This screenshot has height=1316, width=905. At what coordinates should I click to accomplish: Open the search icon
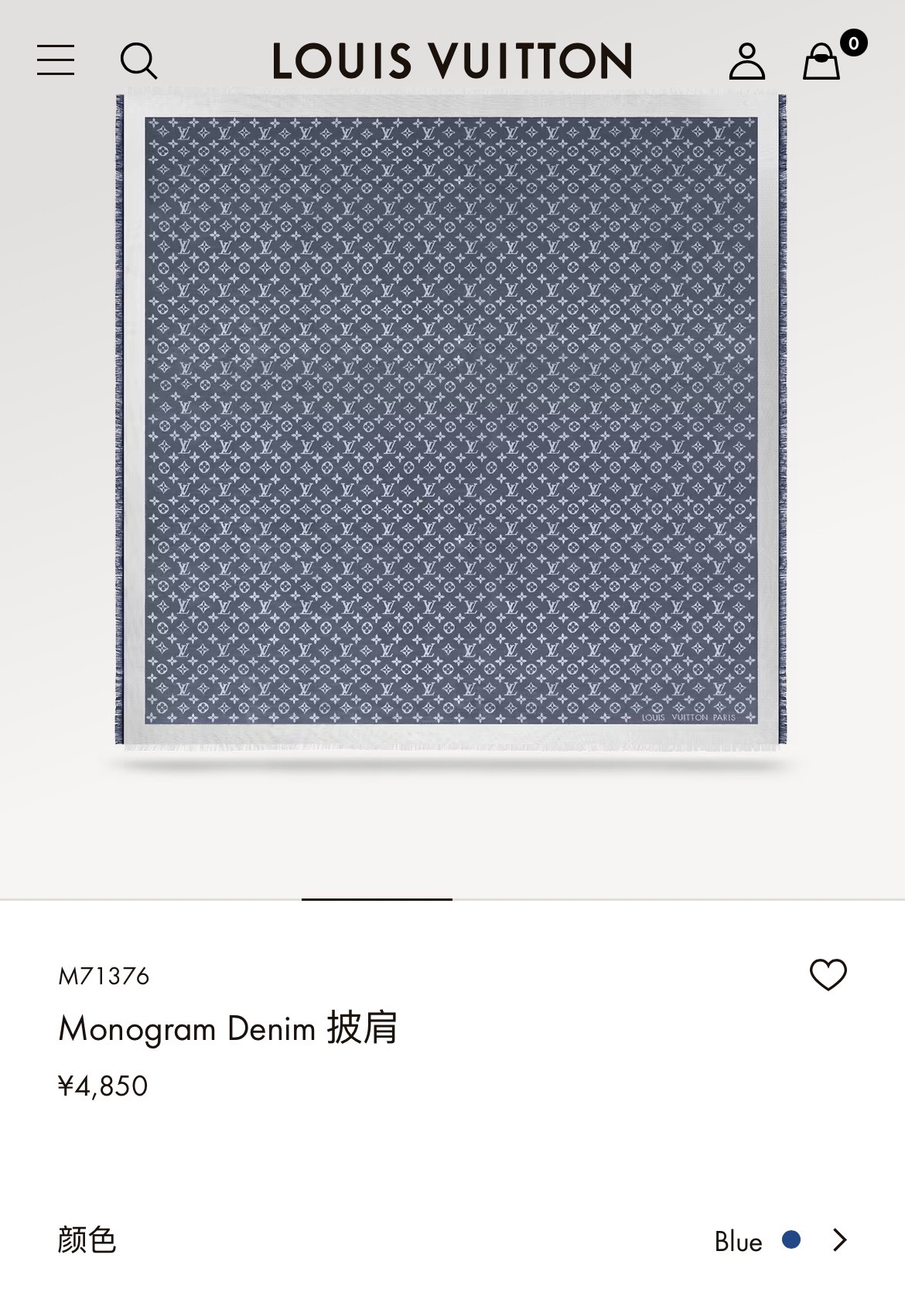pos(138,60)
